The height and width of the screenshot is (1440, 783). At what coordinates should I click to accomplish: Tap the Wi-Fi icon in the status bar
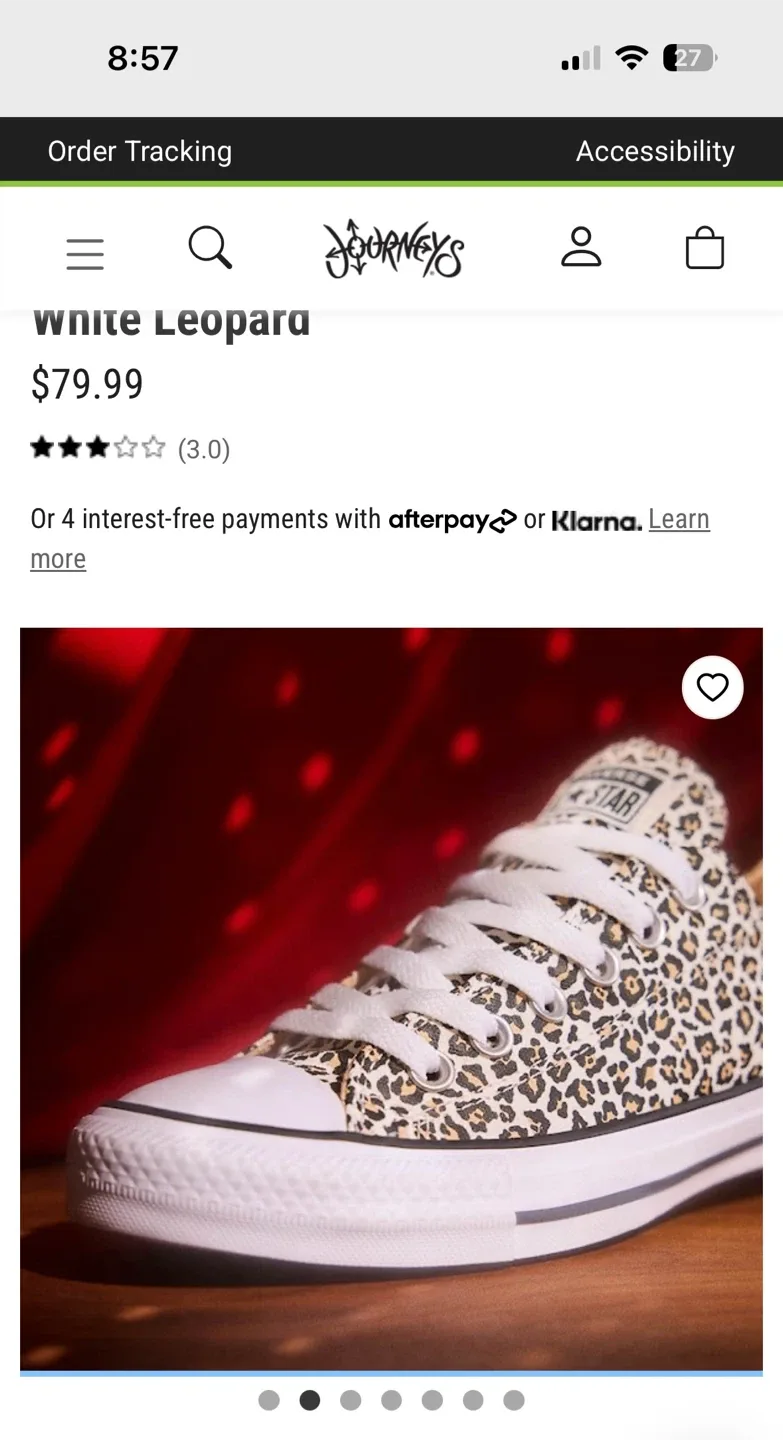coord(633,58)
